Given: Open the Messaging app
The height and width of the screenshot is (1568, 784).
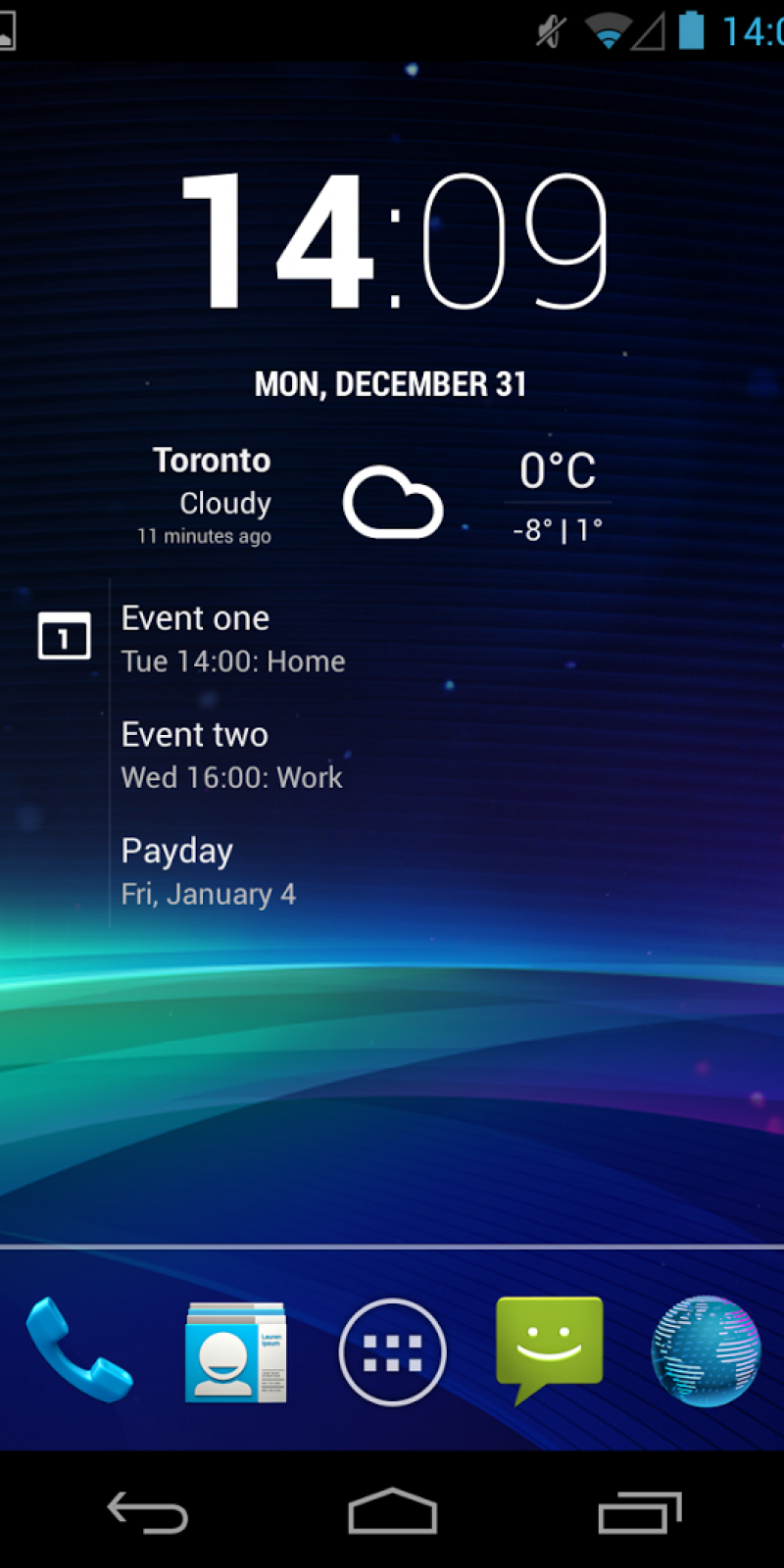Looking at the screenshot, I should coord(549,1348).
